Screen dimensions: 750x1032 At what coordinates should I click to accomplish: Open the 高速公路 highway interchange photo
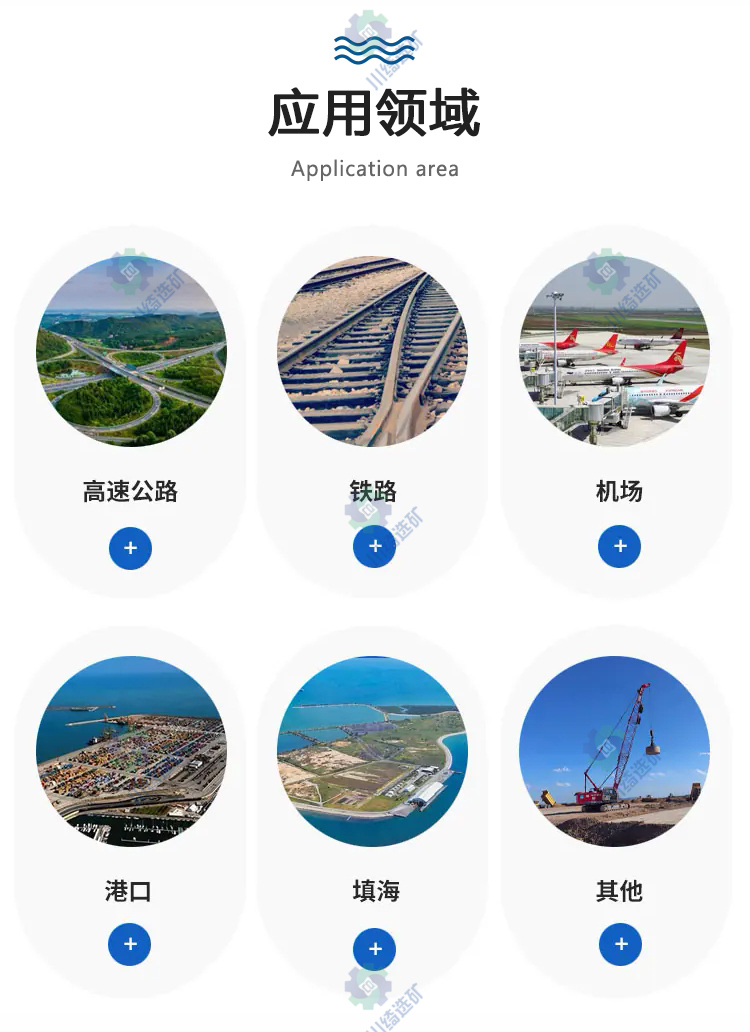[131, 351]
